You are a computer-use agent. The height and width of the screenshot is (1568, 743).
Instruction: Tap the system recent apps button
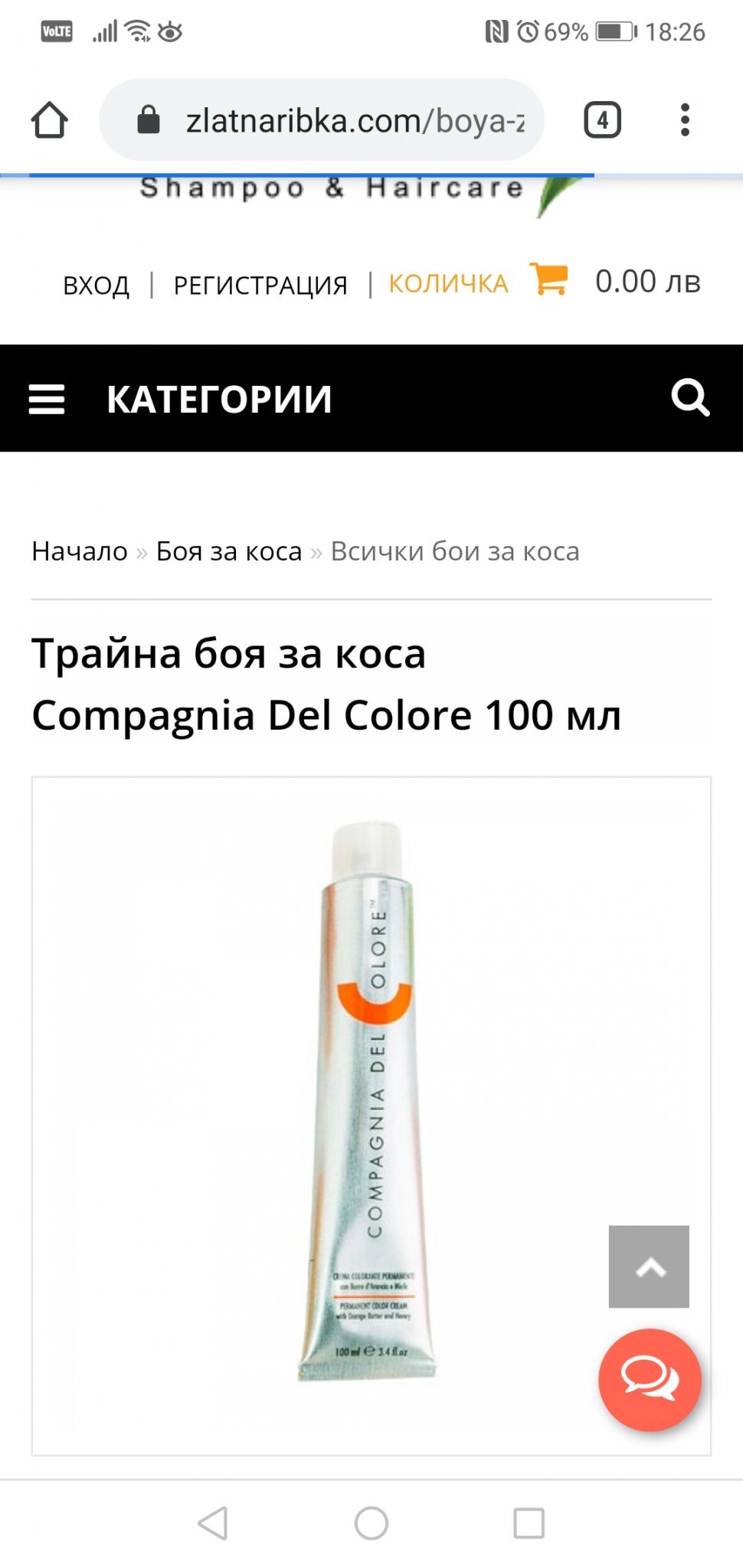[x=529, y=1524]
